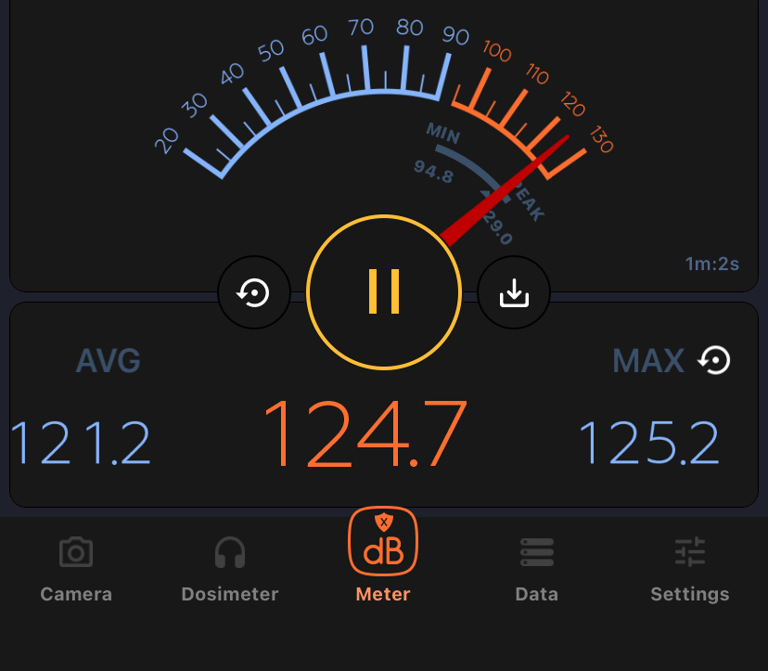Open the Settings tab
Image resolution: width=768 pixels, height=671 pixels.
click(x=690, y=568)
